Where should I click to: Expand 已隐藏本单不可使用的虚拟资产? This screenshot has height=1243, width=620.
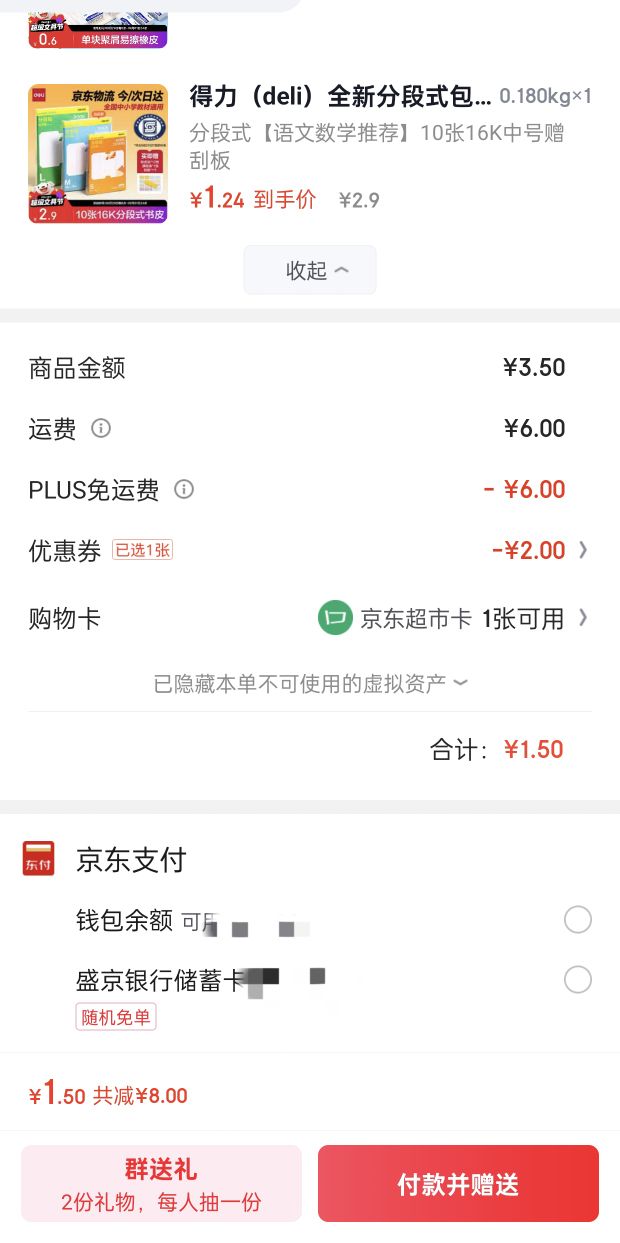tap(310, 683)
